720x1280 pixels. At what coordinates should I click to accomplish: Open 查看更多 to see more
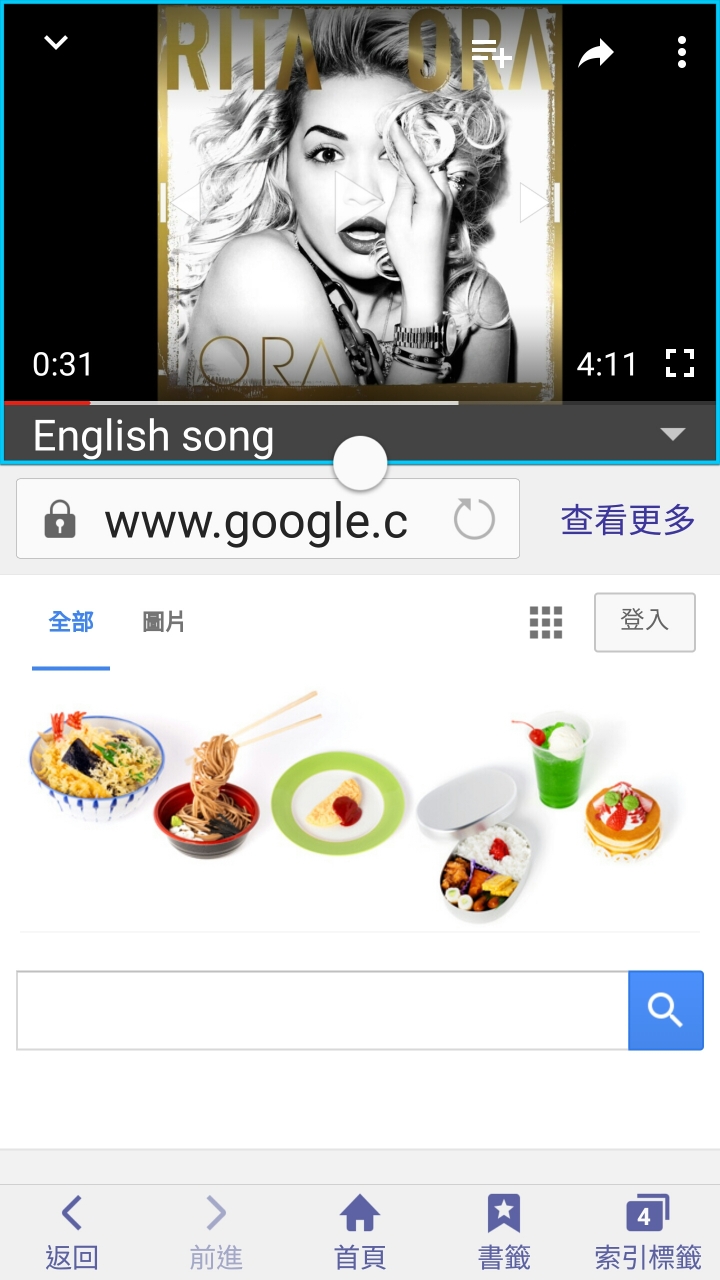628,520
